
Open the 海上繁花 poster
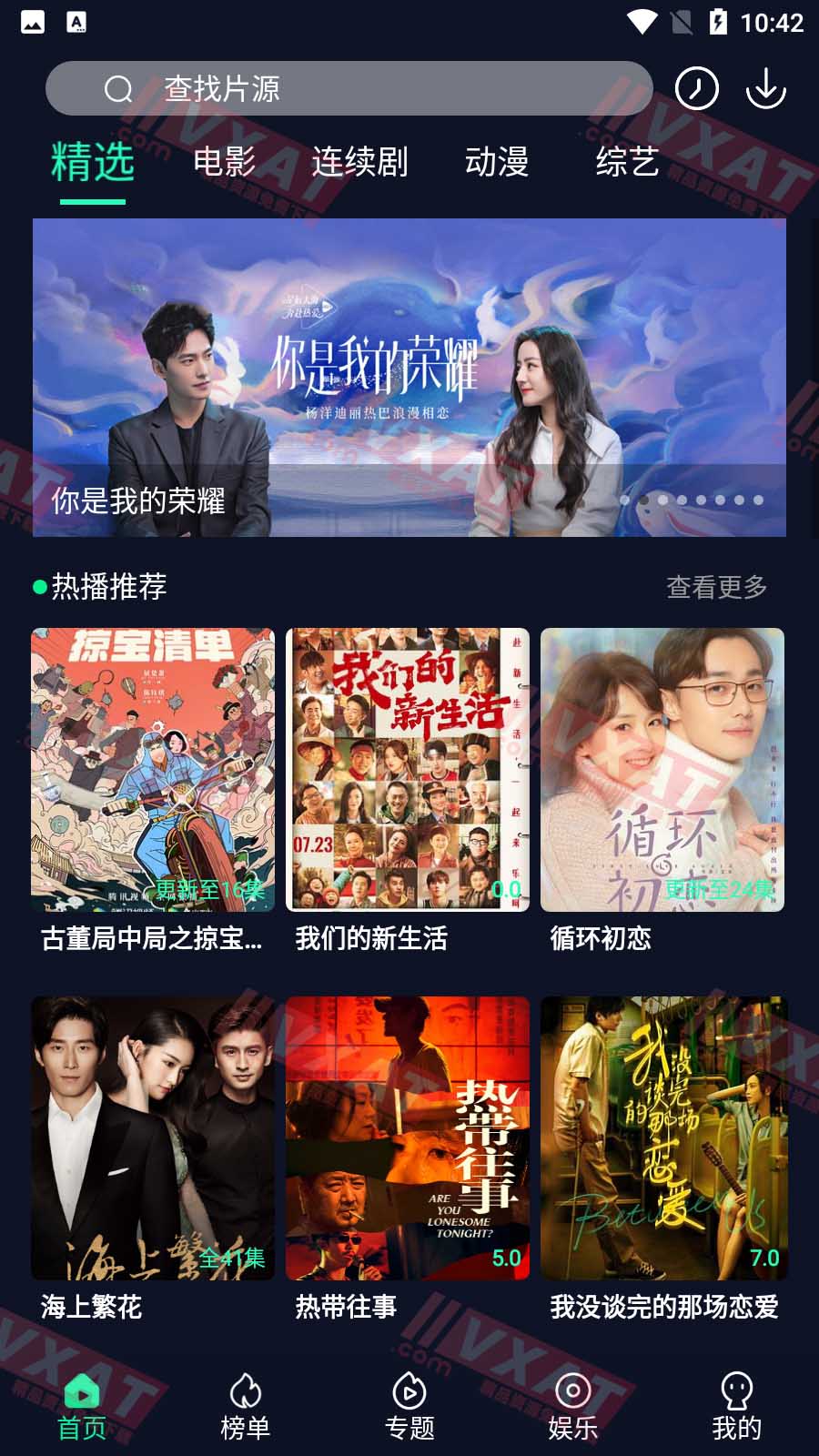[152, 1137]
